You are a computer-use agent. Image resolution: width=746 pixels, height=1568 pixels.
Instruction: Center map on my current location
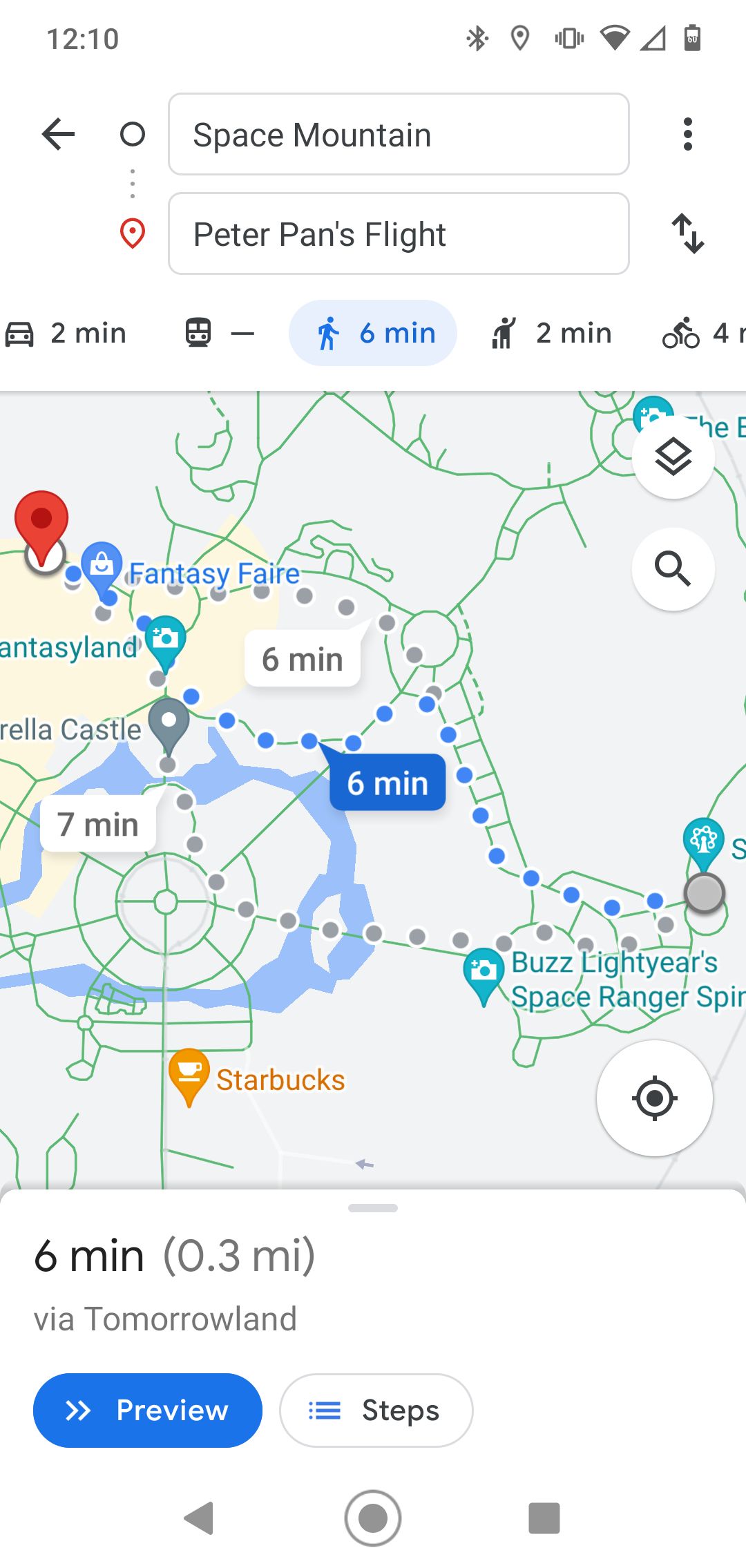654,1098
